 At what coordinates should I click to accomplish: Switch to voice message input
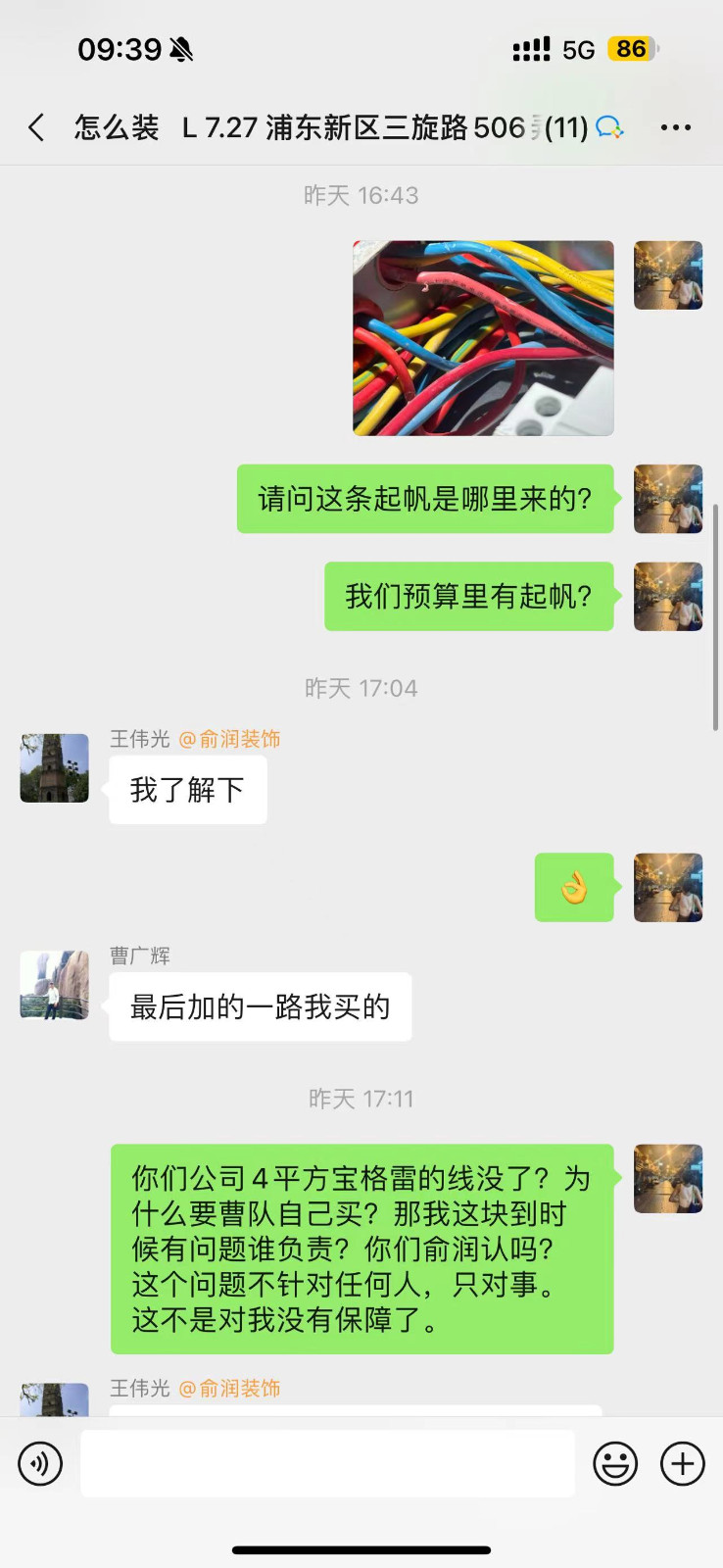point(40,1463)
